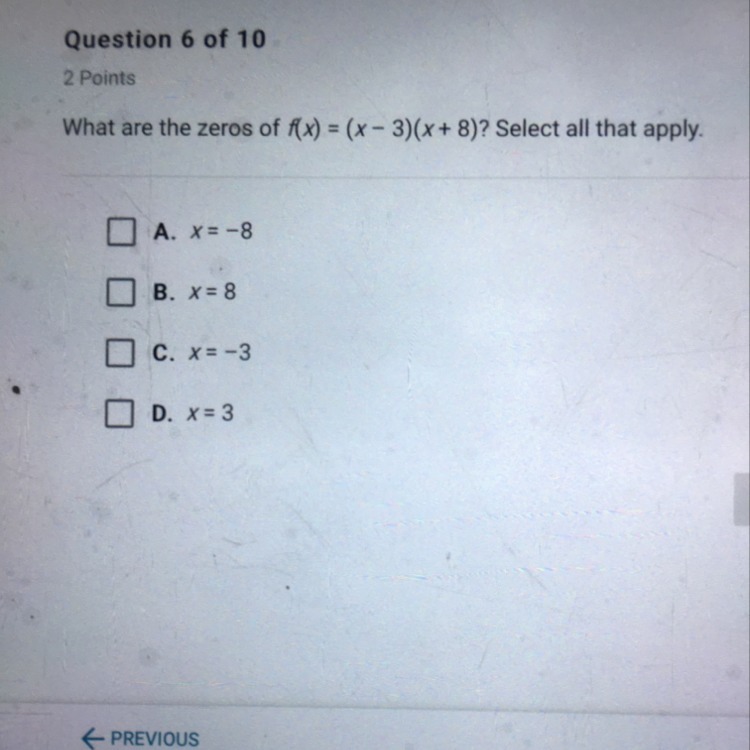Tick answer C, x = -3

120,353
